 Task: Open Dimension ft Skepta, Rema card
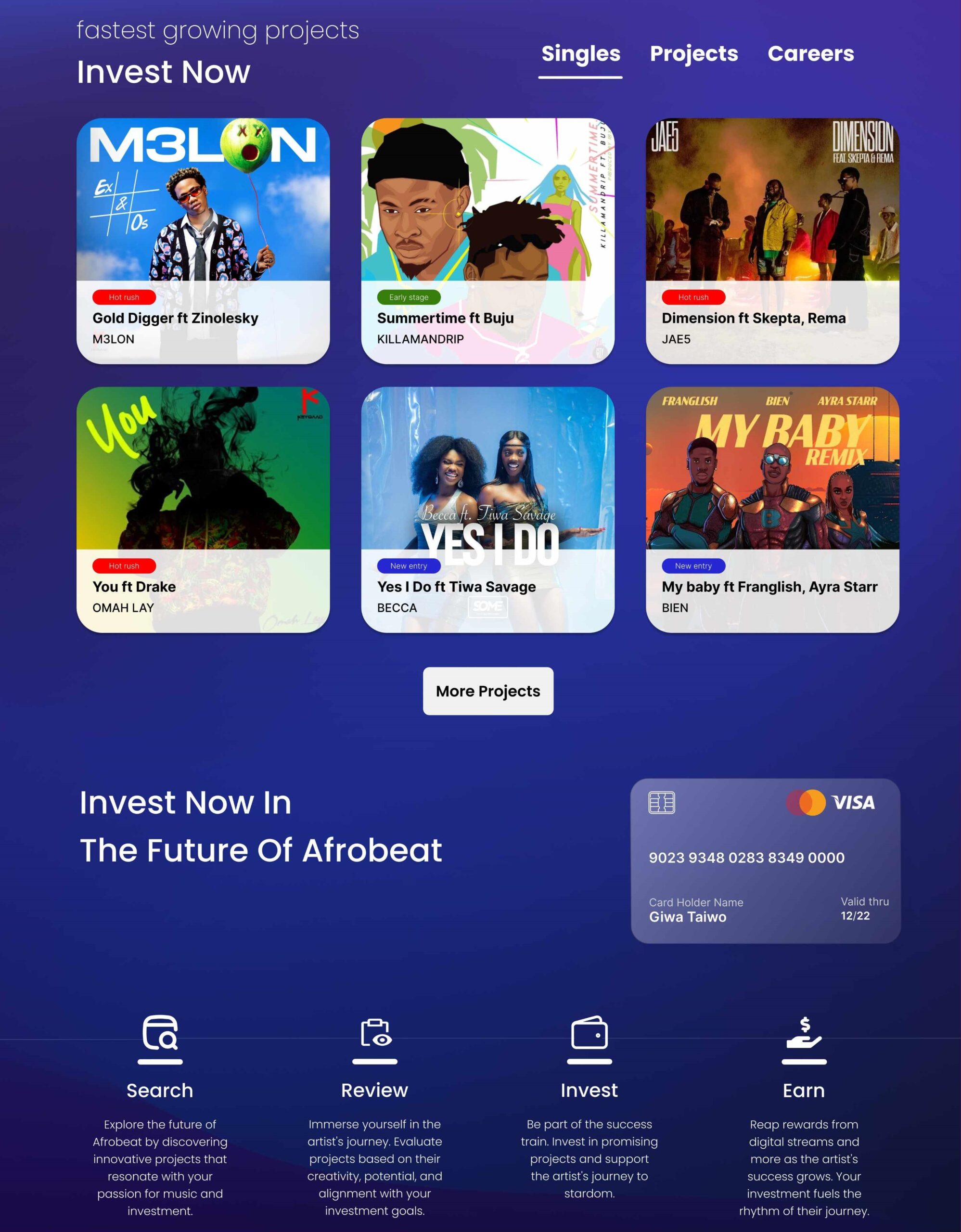click(772, 241)
